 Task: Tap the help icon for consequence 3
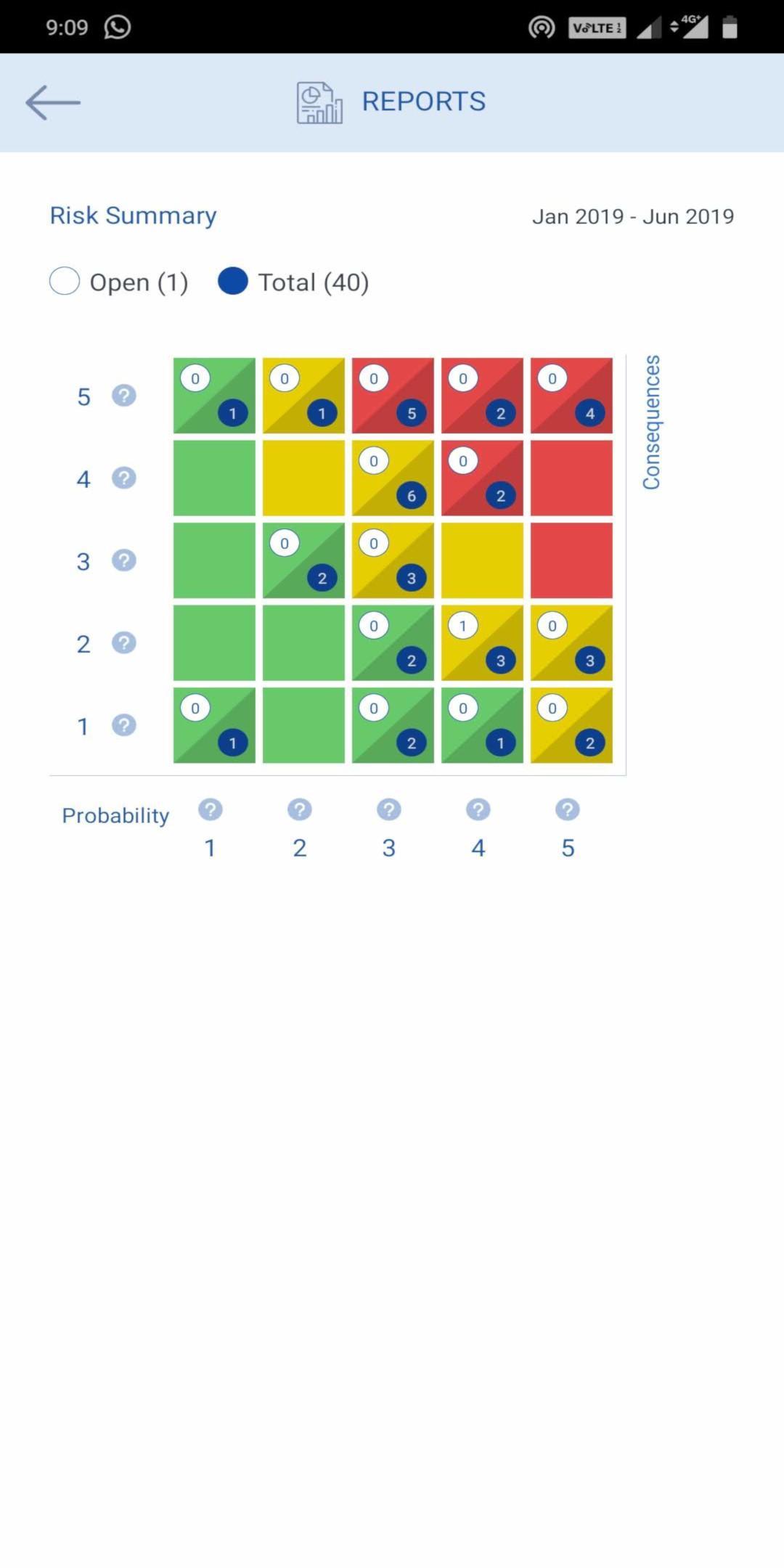124,560
